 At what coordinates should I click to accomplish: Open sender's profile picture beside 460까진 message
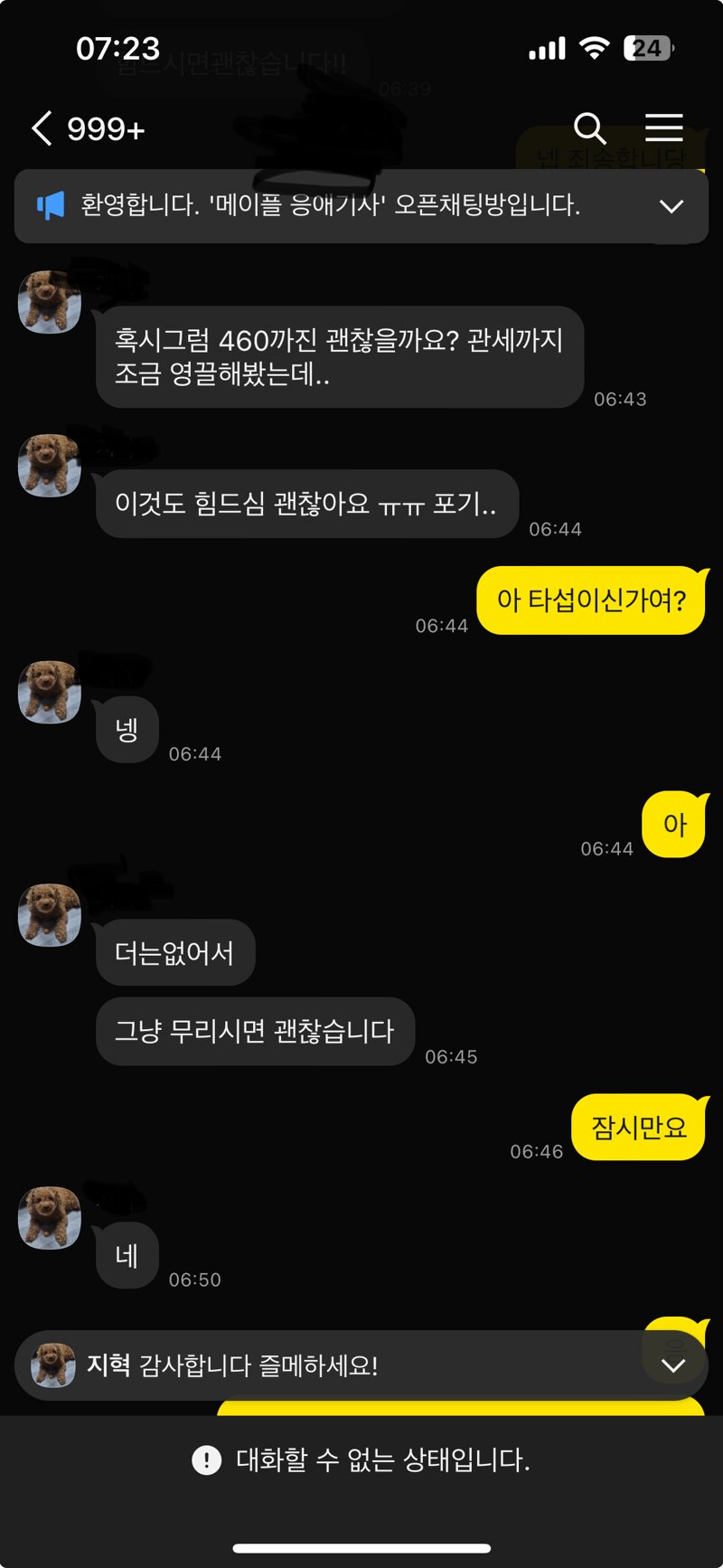(x=50, y=303)
